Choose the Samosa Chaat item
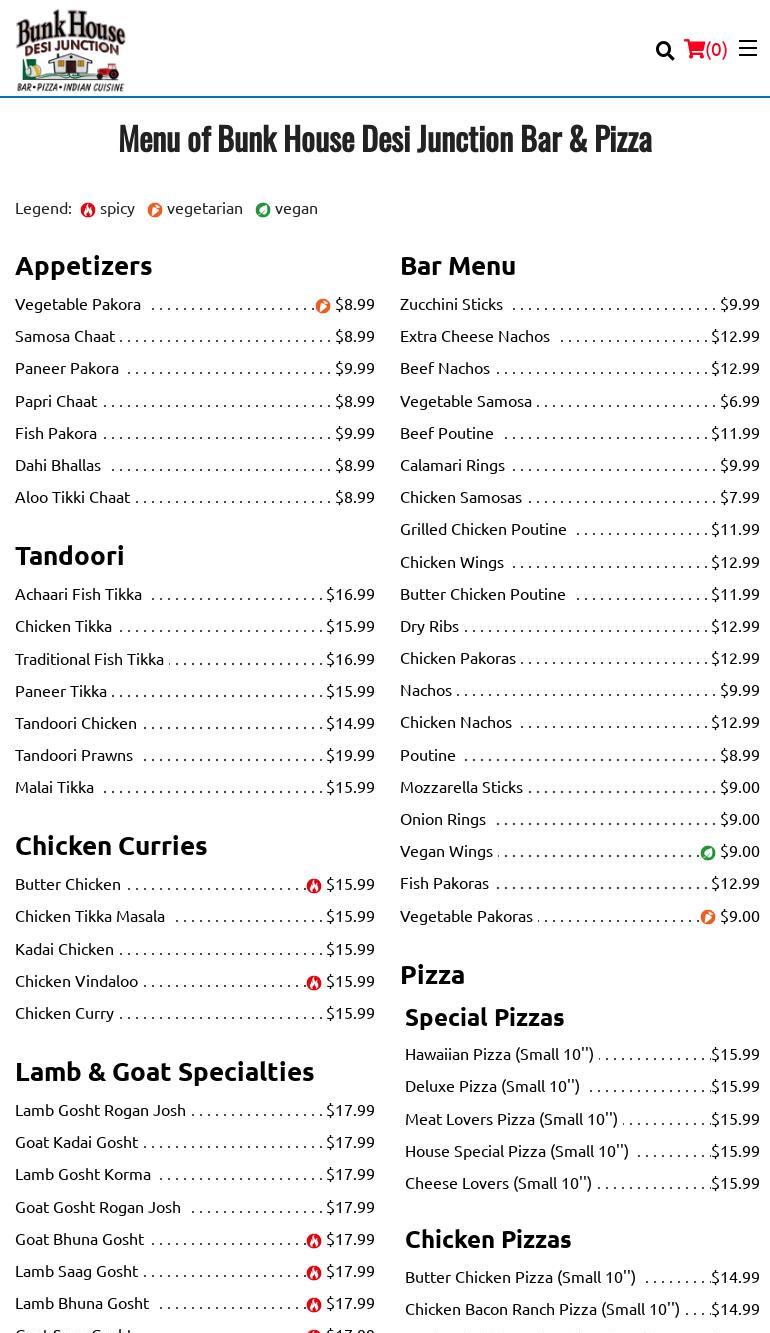The height and width of the screenshot is (1333, 770). [65, 336]
